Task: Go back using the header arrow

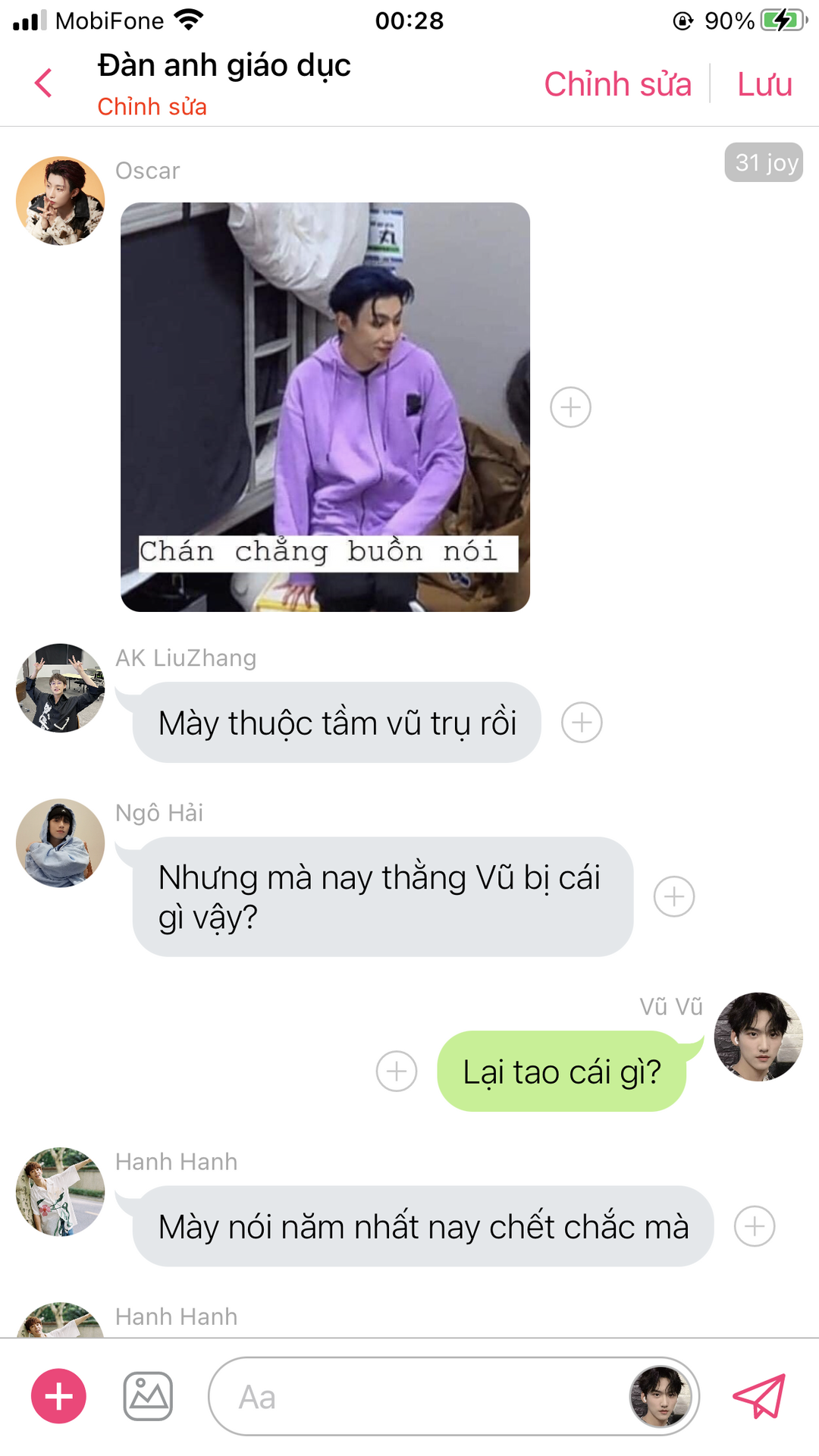Action: (44, 83)
